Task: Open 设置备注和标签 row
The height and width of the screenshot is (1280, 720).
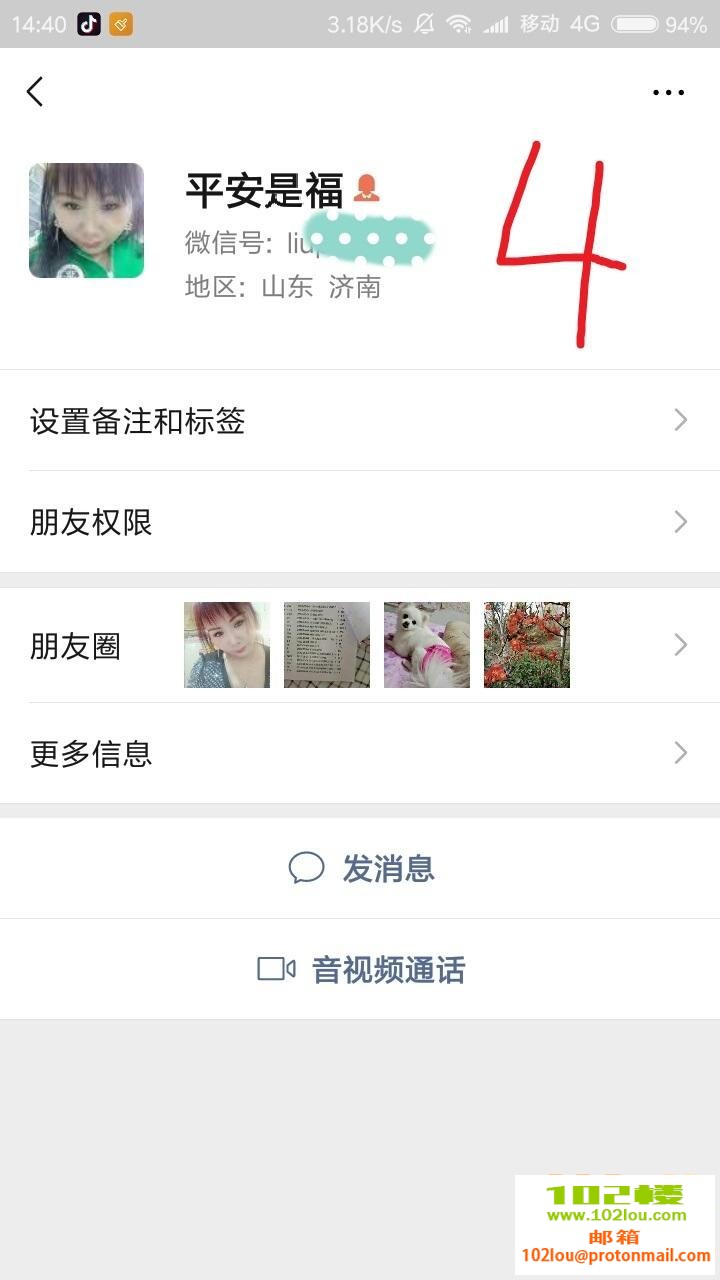Action: (x=360, y=421)
